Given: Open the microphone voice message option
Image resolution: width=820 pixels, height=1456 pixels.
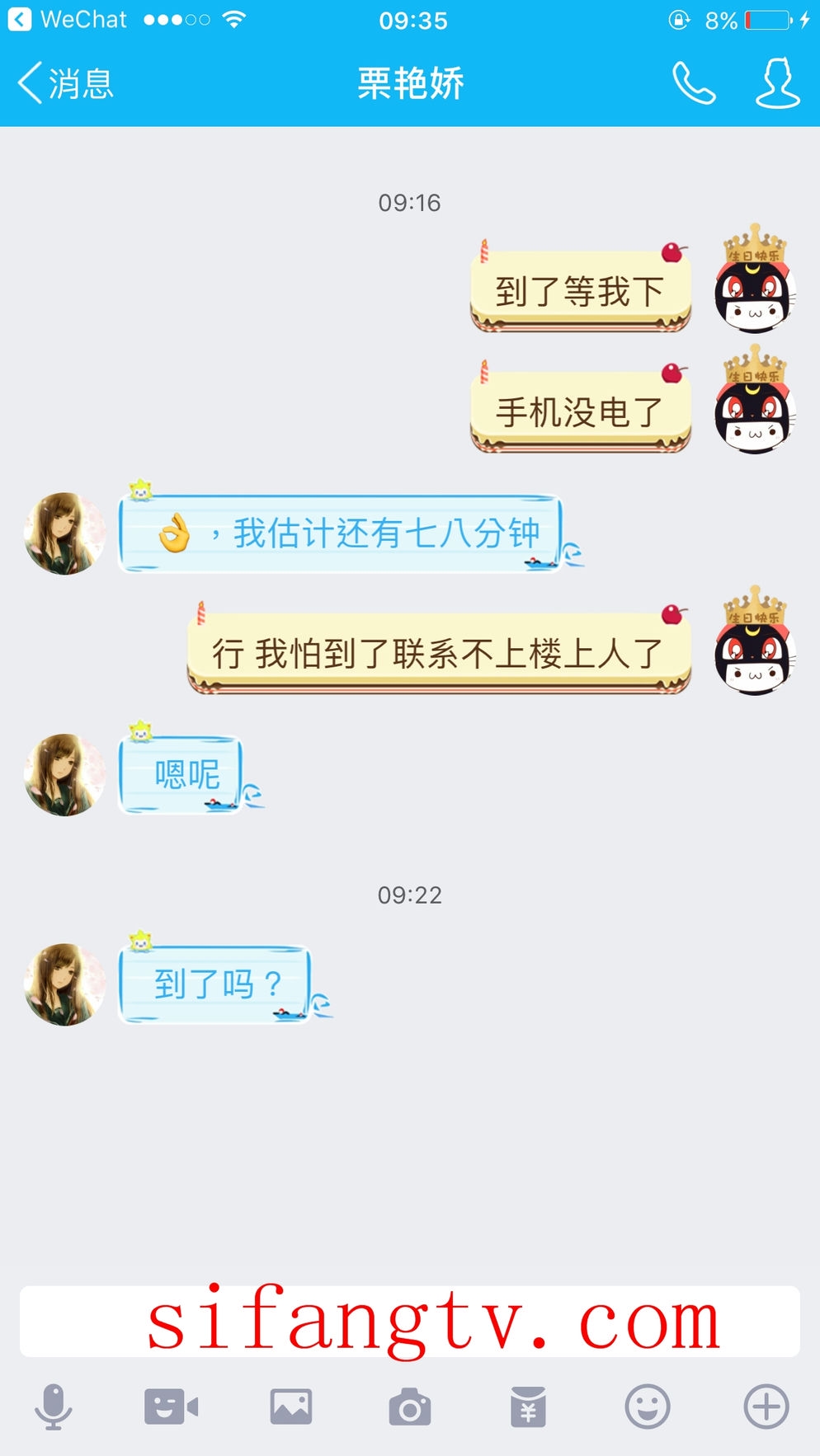Looking at the screenshot, I should pos(54,1407).
